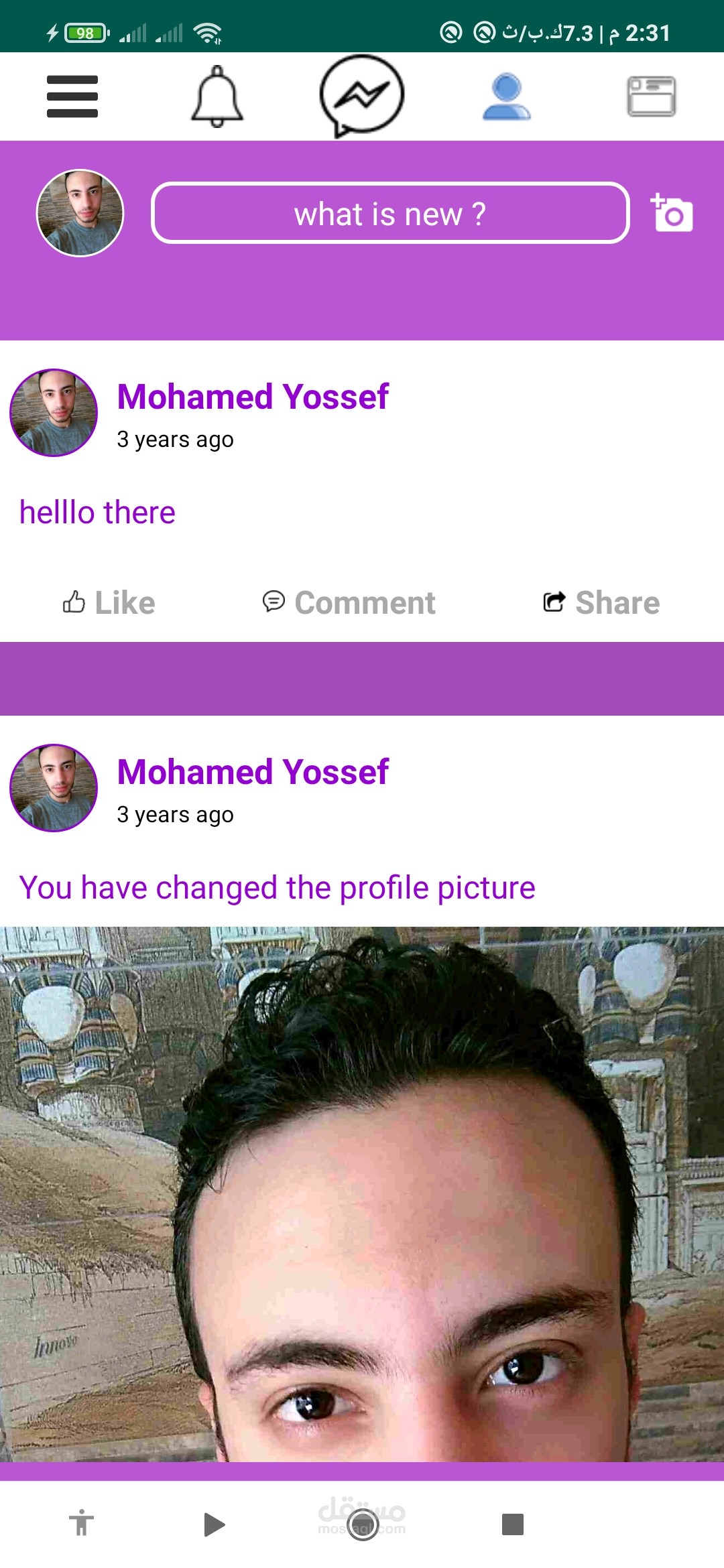The image size is (724, 1568).
Task: Click the 3 years ago timestamp link
Action: (x=175, y=439)
